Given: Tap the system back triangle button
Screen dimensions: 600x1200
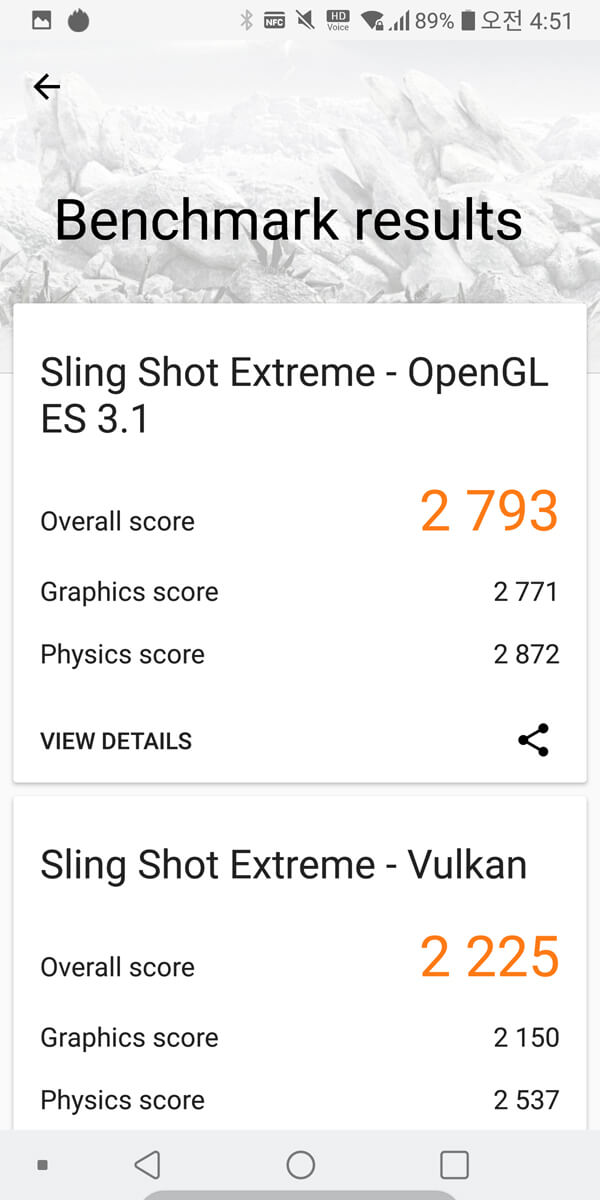Looking at the screenshot, I should (147, 1164).
